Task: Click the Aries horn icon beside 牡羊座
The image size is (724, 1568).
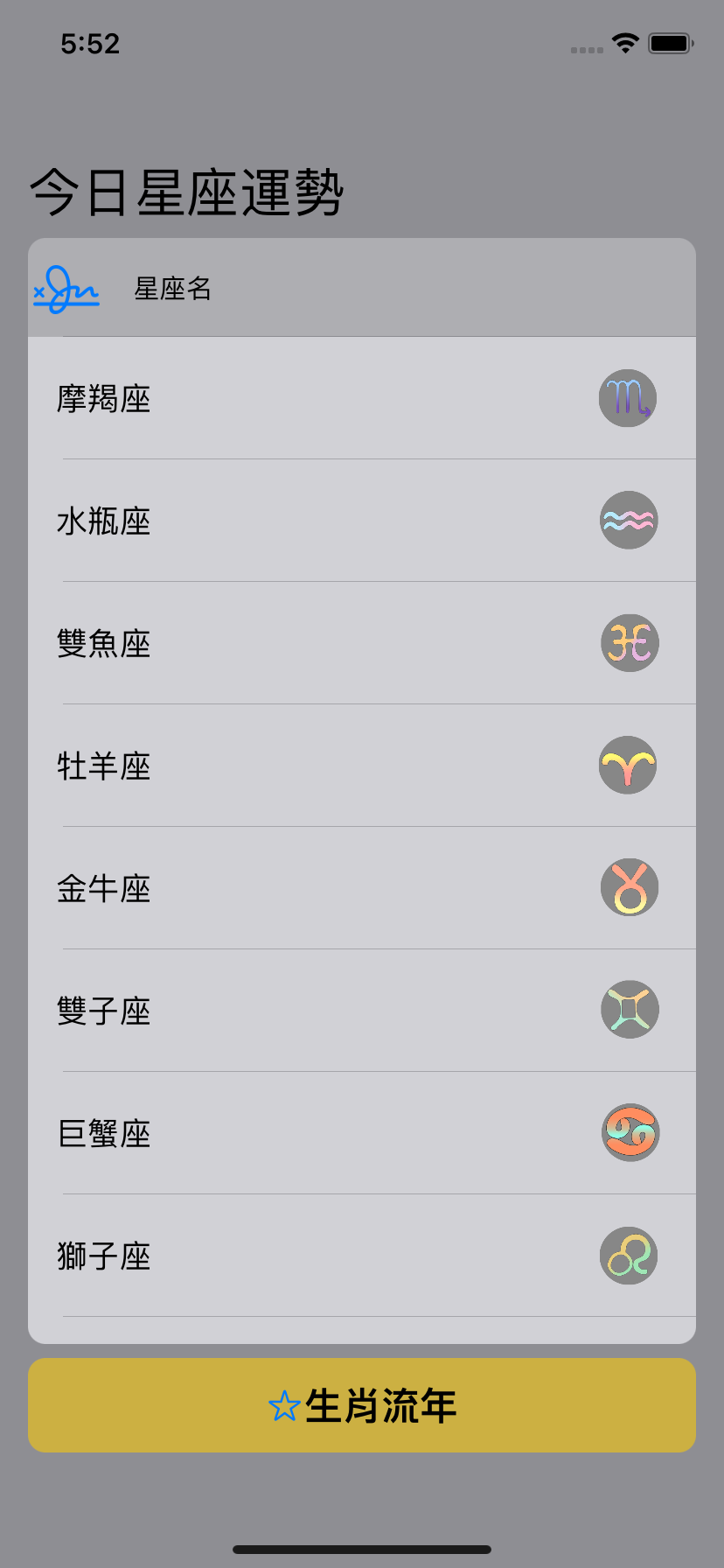Action: pyautogui.click(x=628, y=765)
